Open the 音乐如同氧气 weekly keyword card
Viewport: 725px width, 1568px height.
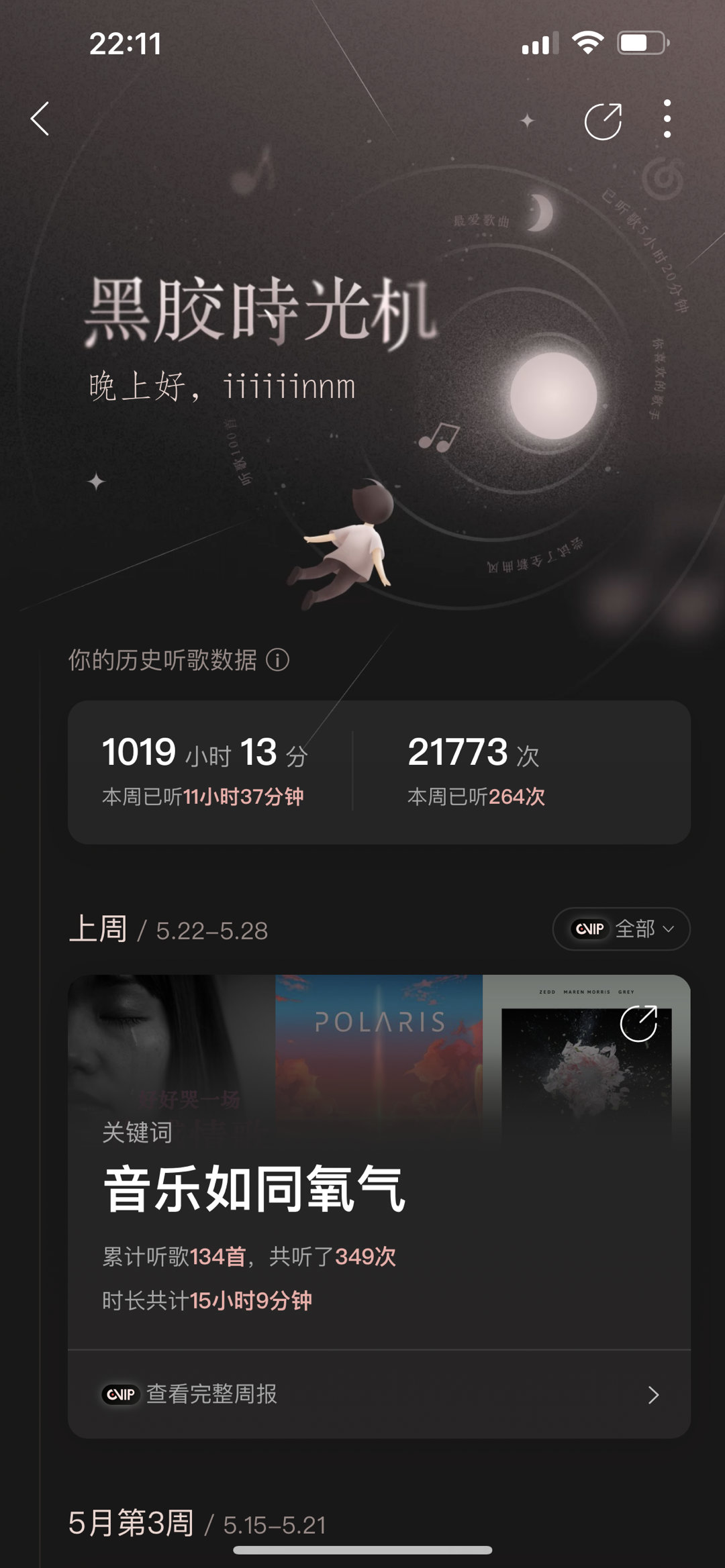(x=255, y=1189)
